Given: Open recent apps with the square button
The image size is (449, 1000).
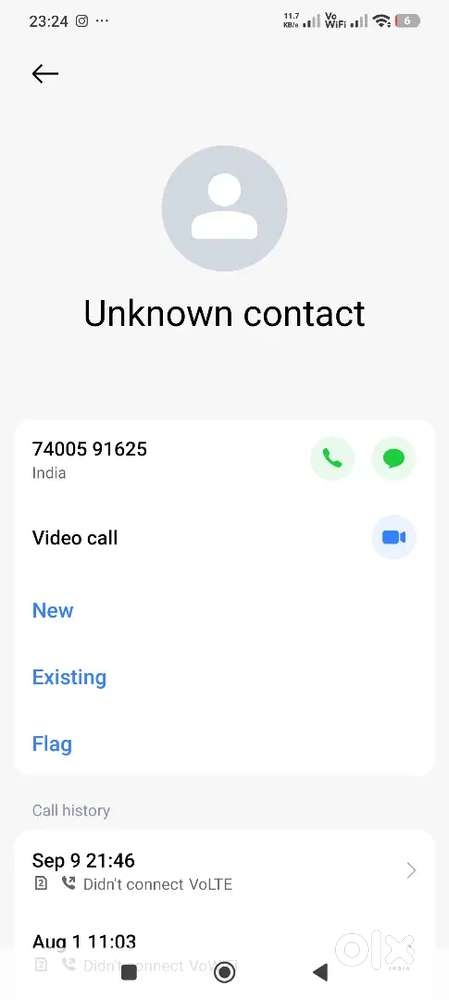Looking at the screenshot, I should coord(129,972).
